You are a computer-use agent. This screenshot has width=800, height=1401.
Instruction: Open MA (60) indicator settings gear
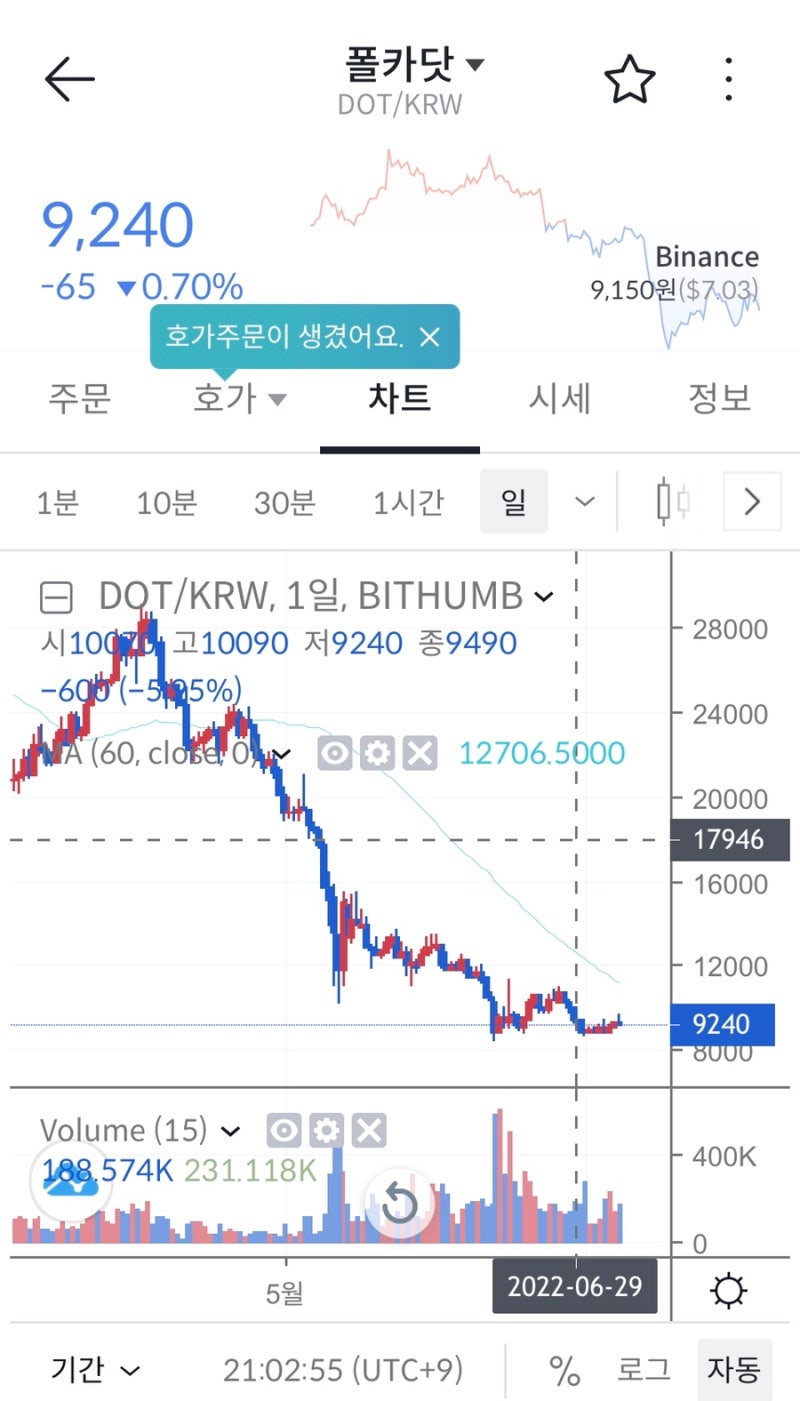(x=379, y=753)
